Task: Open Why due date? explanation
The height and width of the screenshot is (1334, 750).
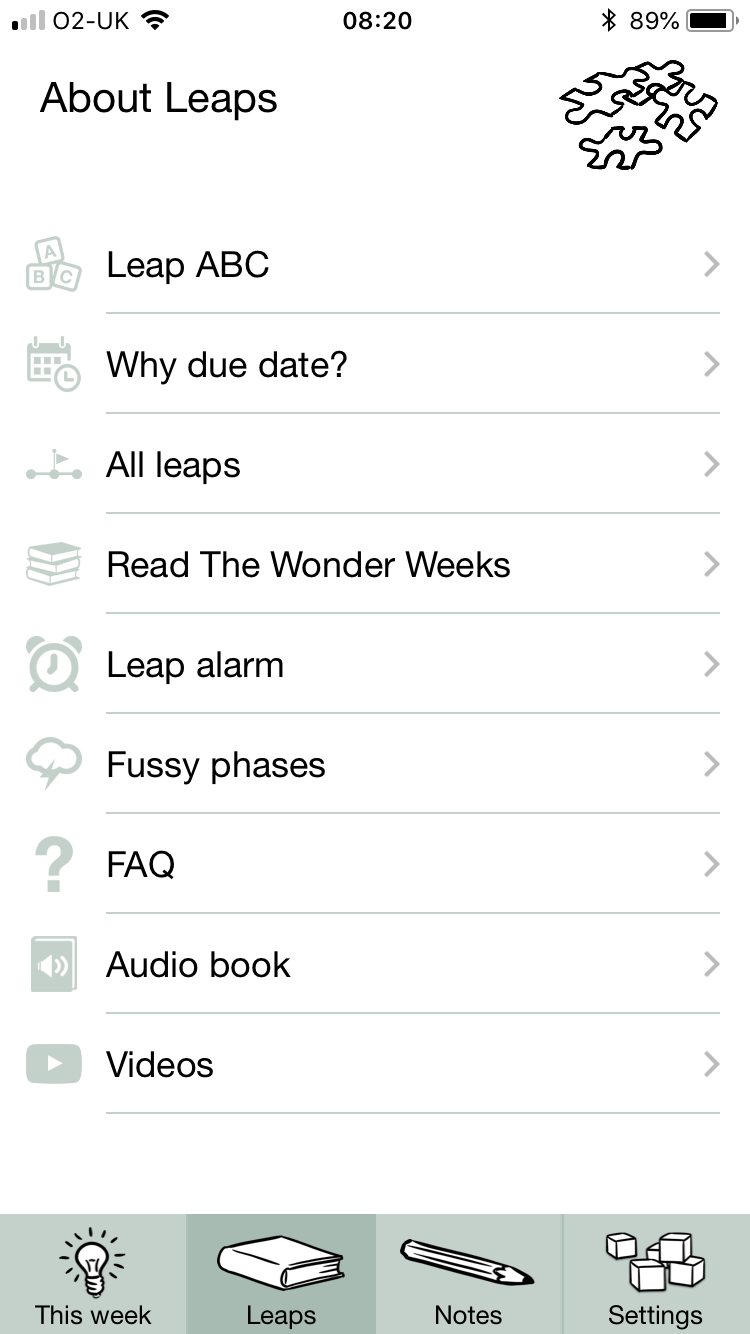Action: click(375, 365)
